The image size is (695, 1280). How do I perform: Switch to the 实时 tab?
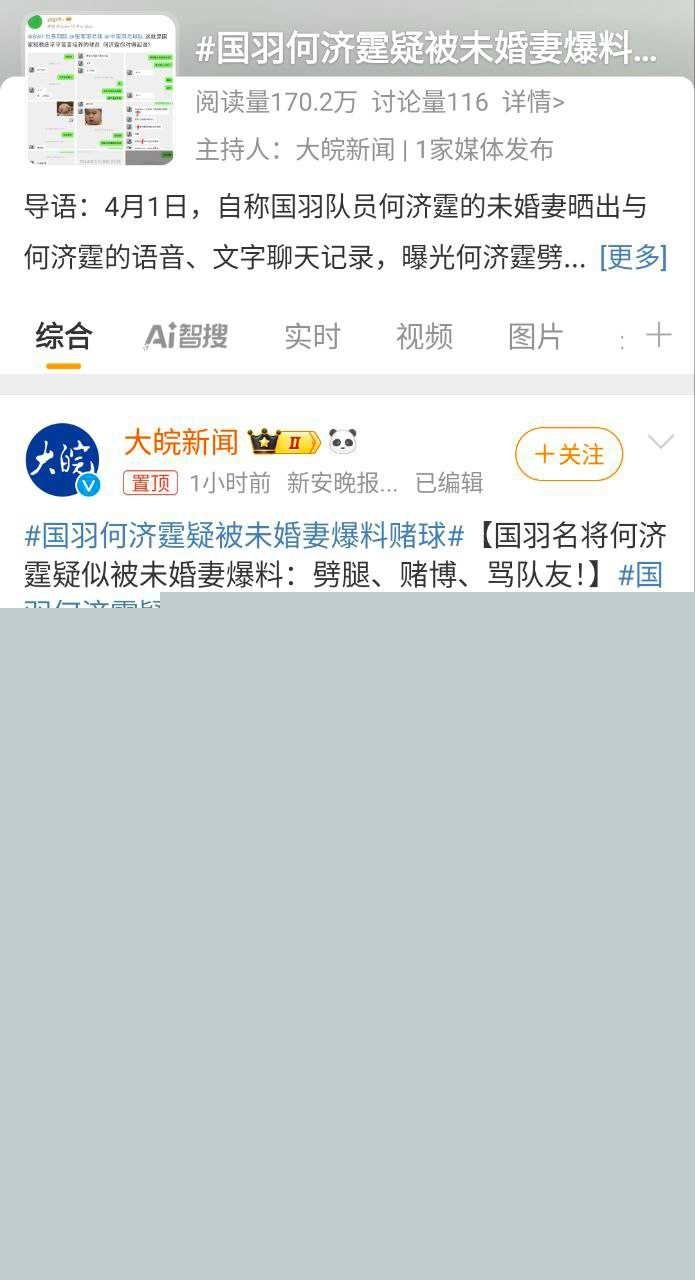click(x=312, y=337)
